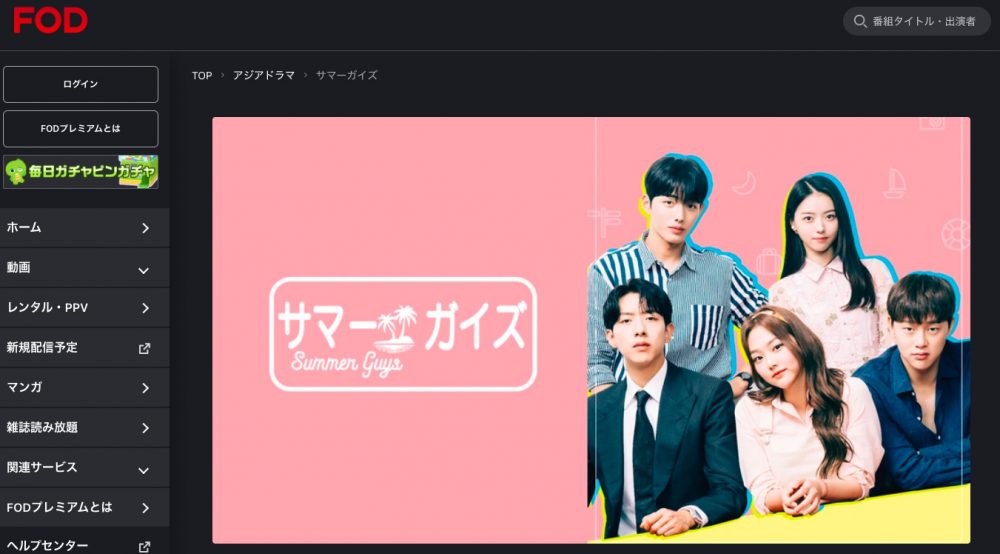Viewport: 1000px width, 554px height.
Task: Go to TOP in the breadcrumb
Action: click(202, 76)
